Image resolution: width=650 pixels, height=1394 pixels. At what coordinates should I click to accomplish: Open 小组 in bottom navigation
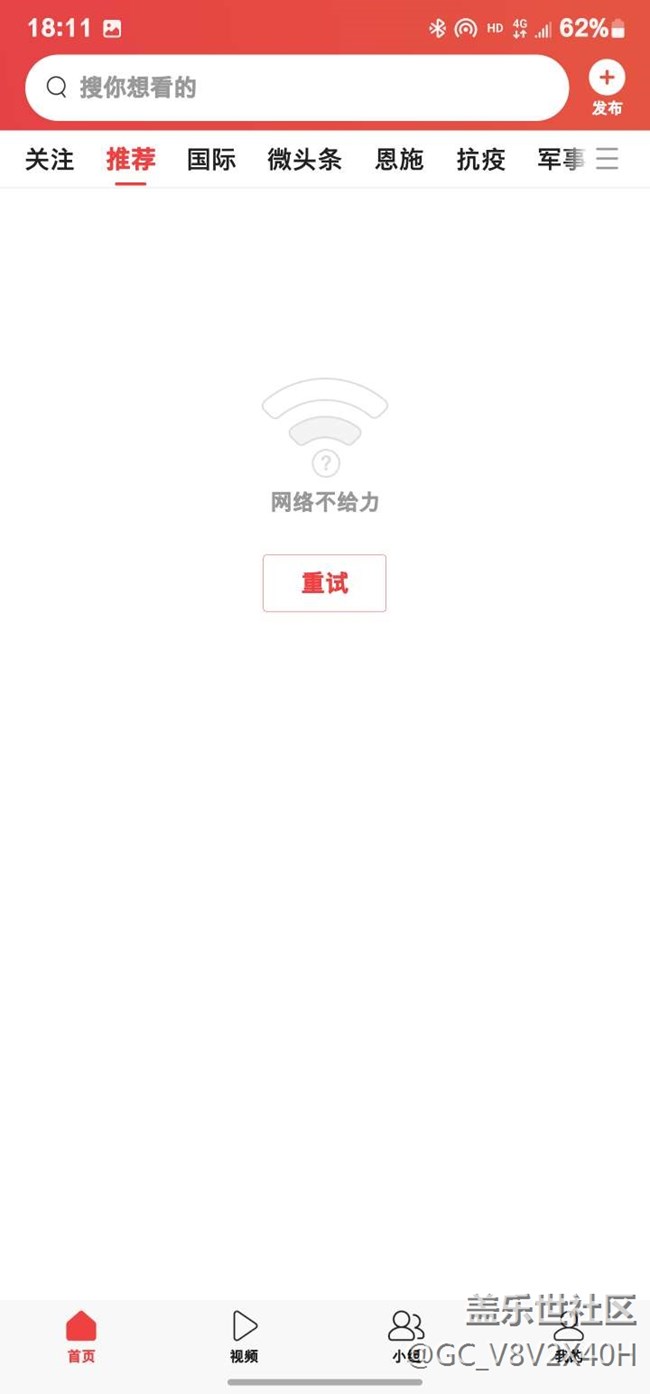click(406, 1337)
